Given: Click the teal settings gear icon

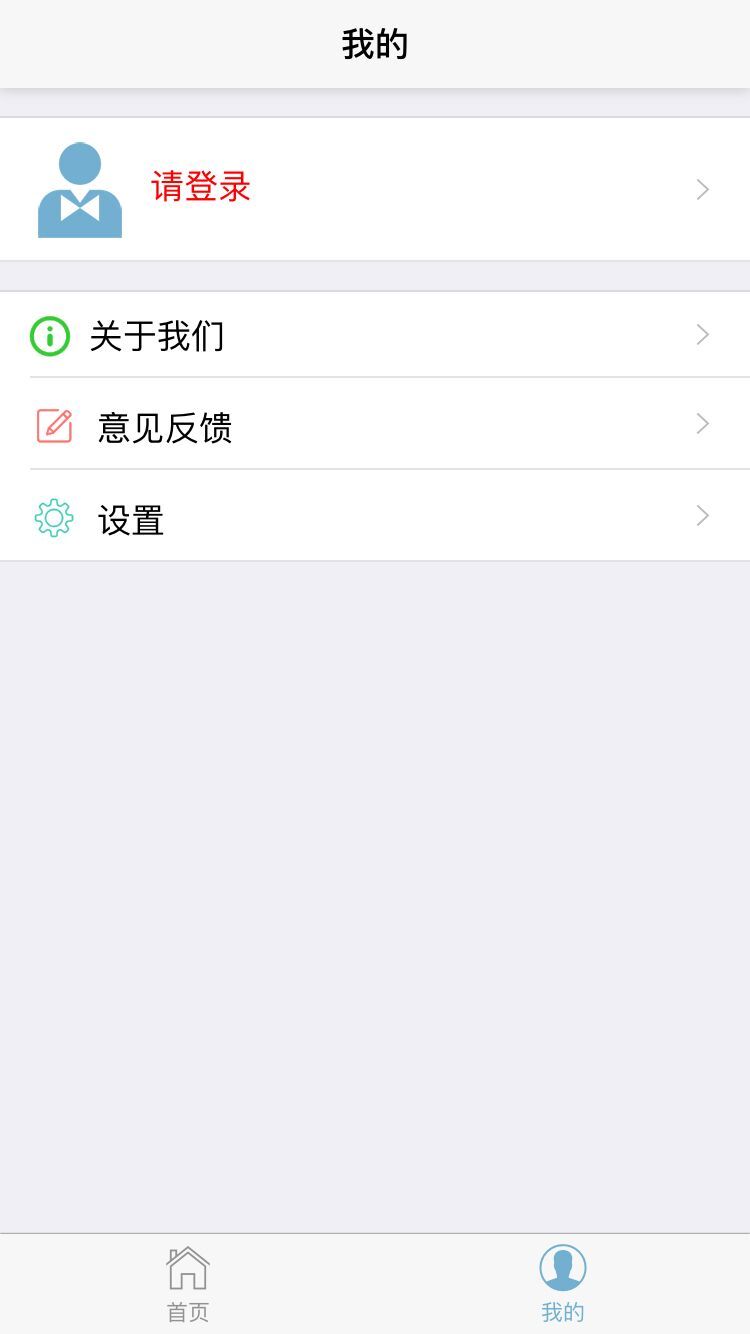Looking at the screenshot, I should (52, 518).
